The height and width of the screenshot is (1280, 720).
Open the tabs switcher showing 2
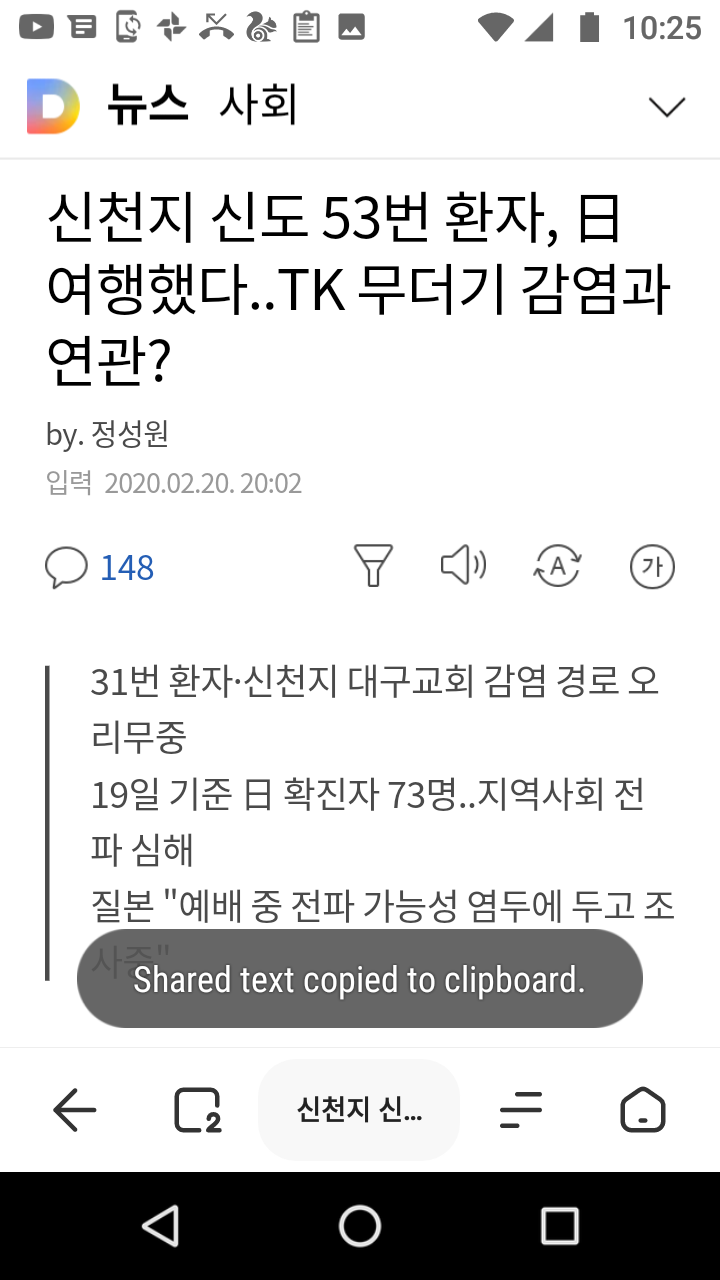197,1110
